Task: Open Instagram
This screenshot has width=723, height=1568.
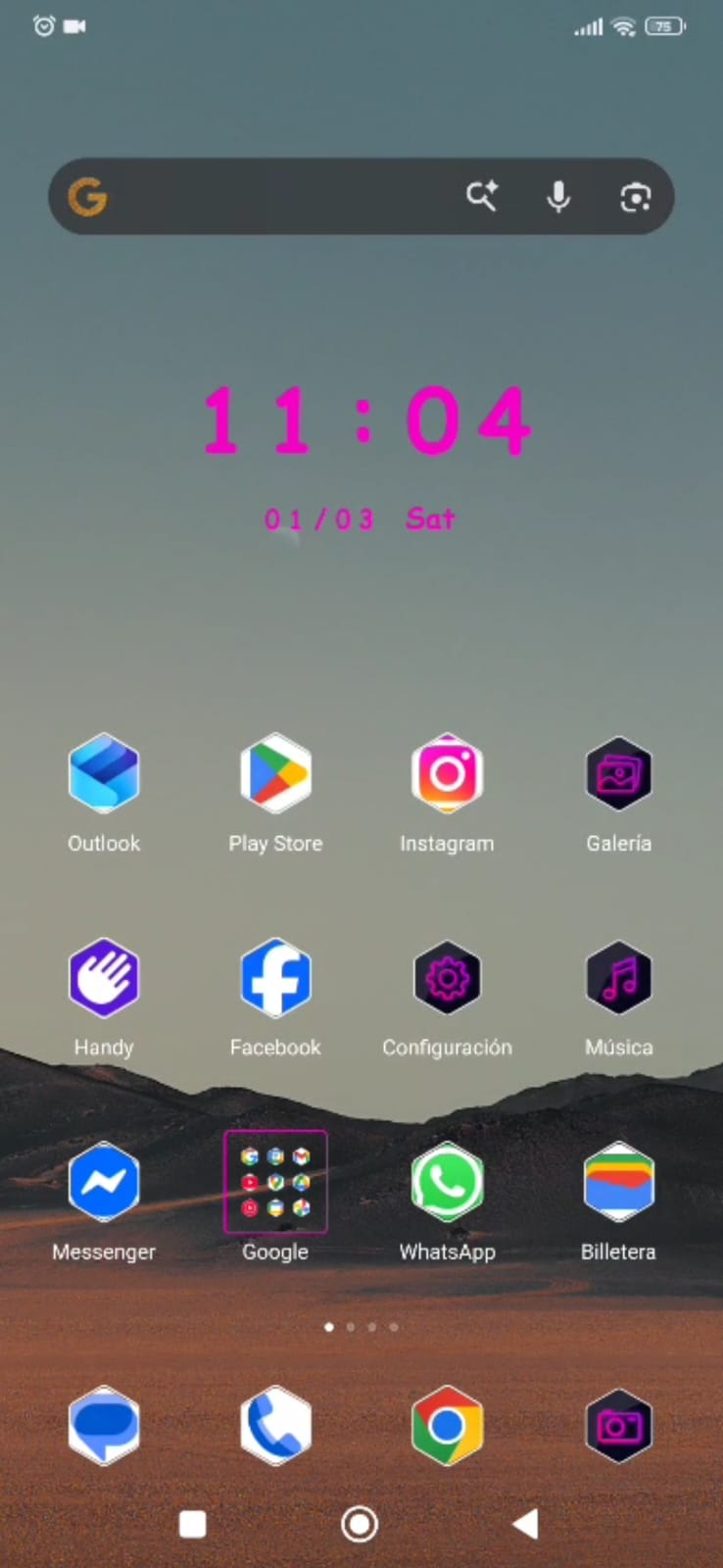Action: pyautogui.click(x=447, y=774)
